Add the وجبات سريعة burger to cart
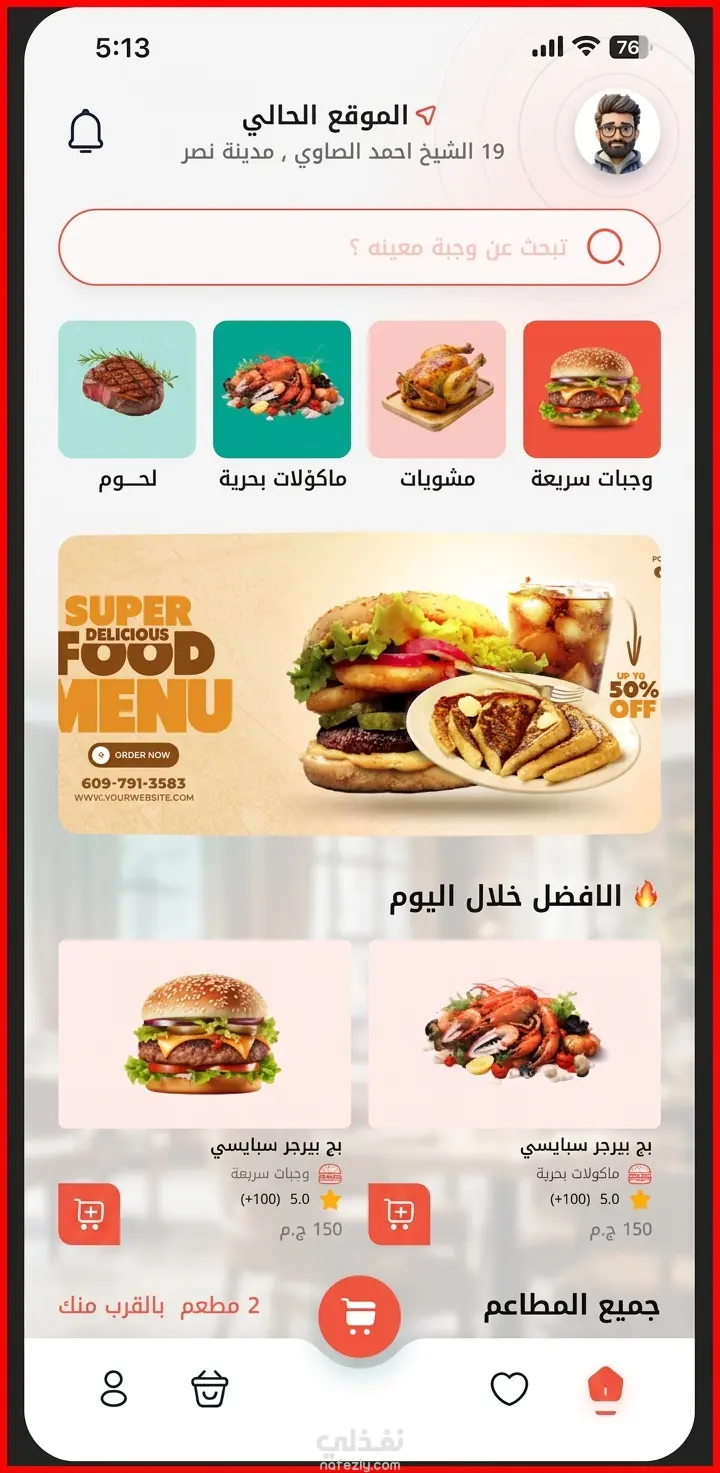 [x=89, y=1214]
